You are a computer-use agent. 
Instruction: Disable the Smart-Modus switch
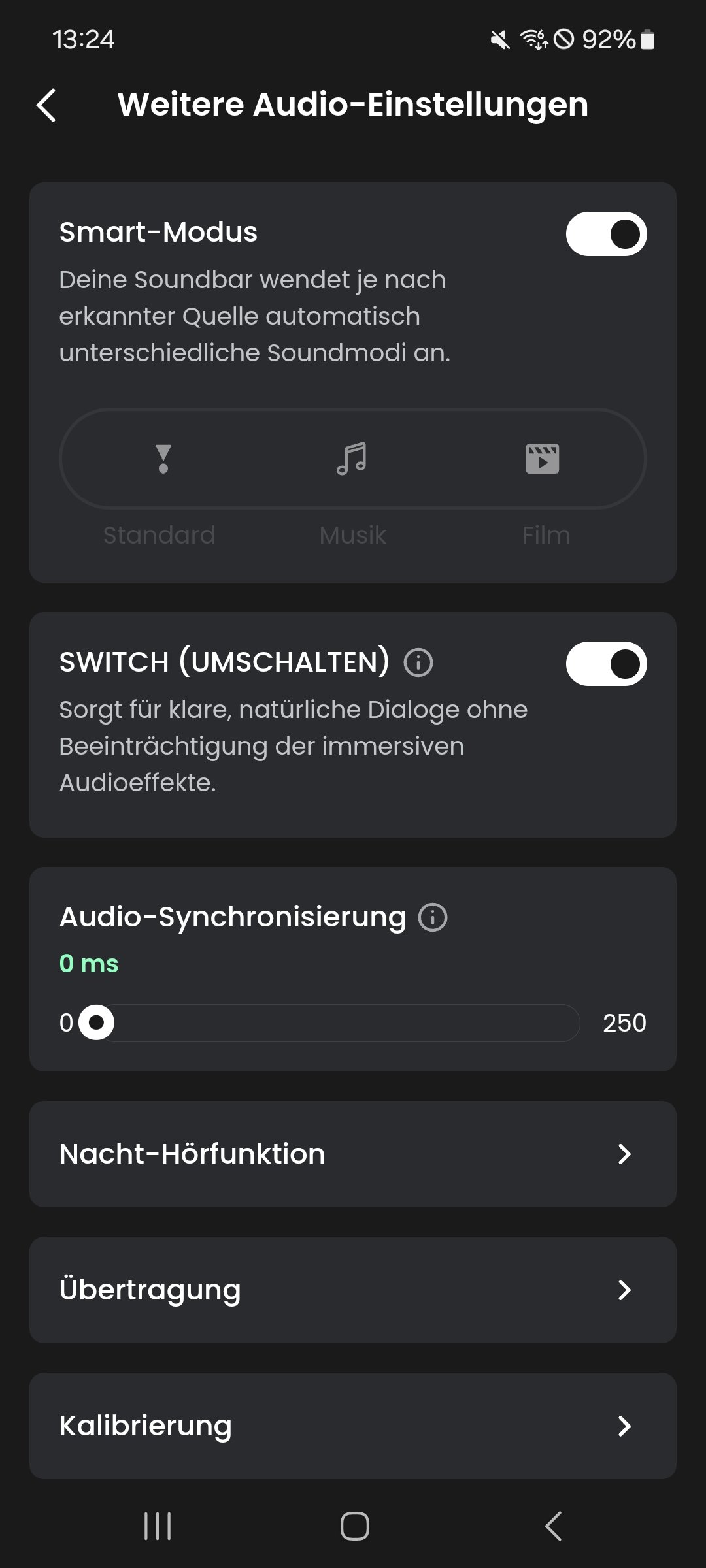(606, 234)
